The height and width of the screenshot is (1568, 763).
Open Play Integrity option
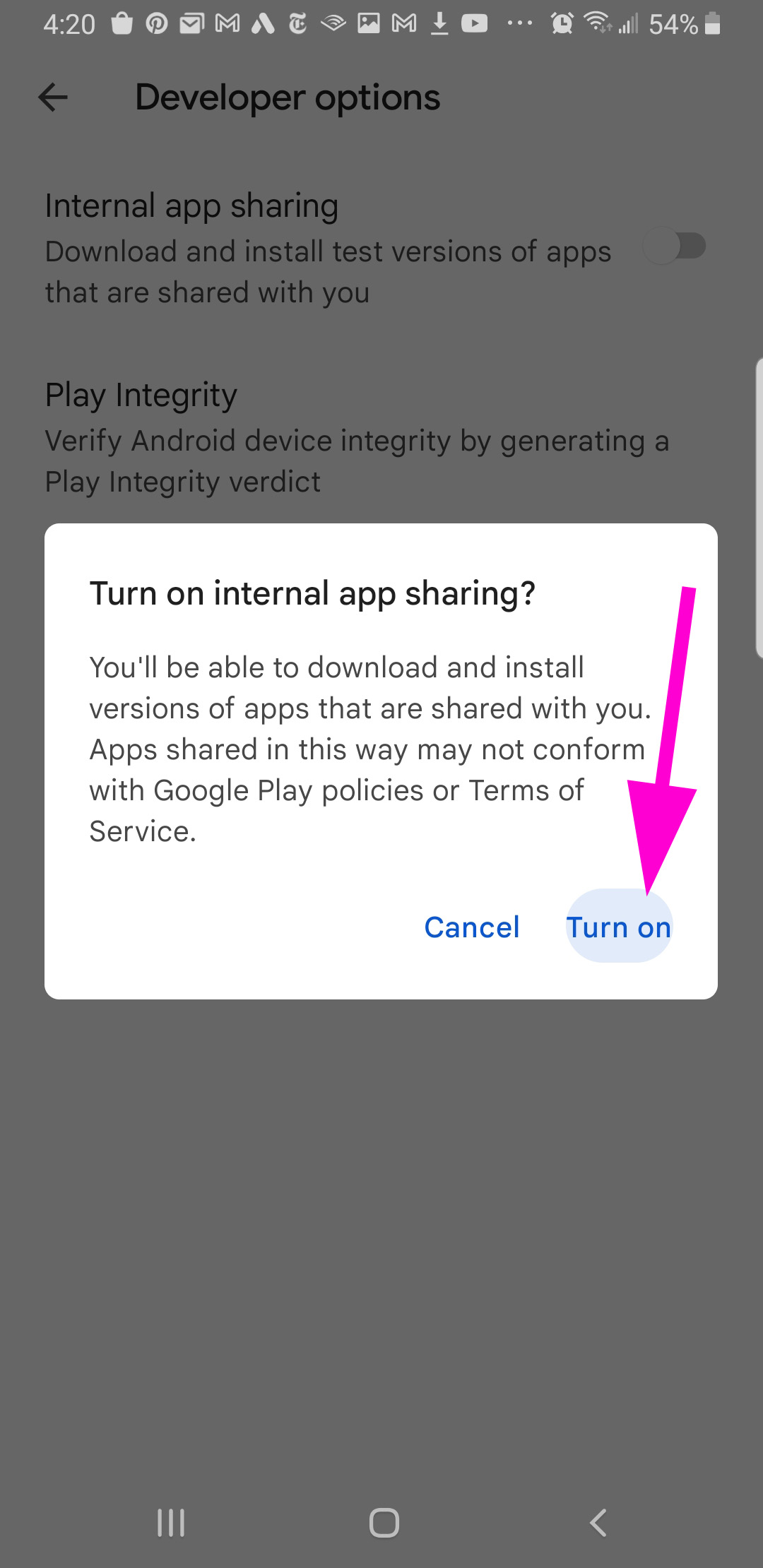click(381, 438)
